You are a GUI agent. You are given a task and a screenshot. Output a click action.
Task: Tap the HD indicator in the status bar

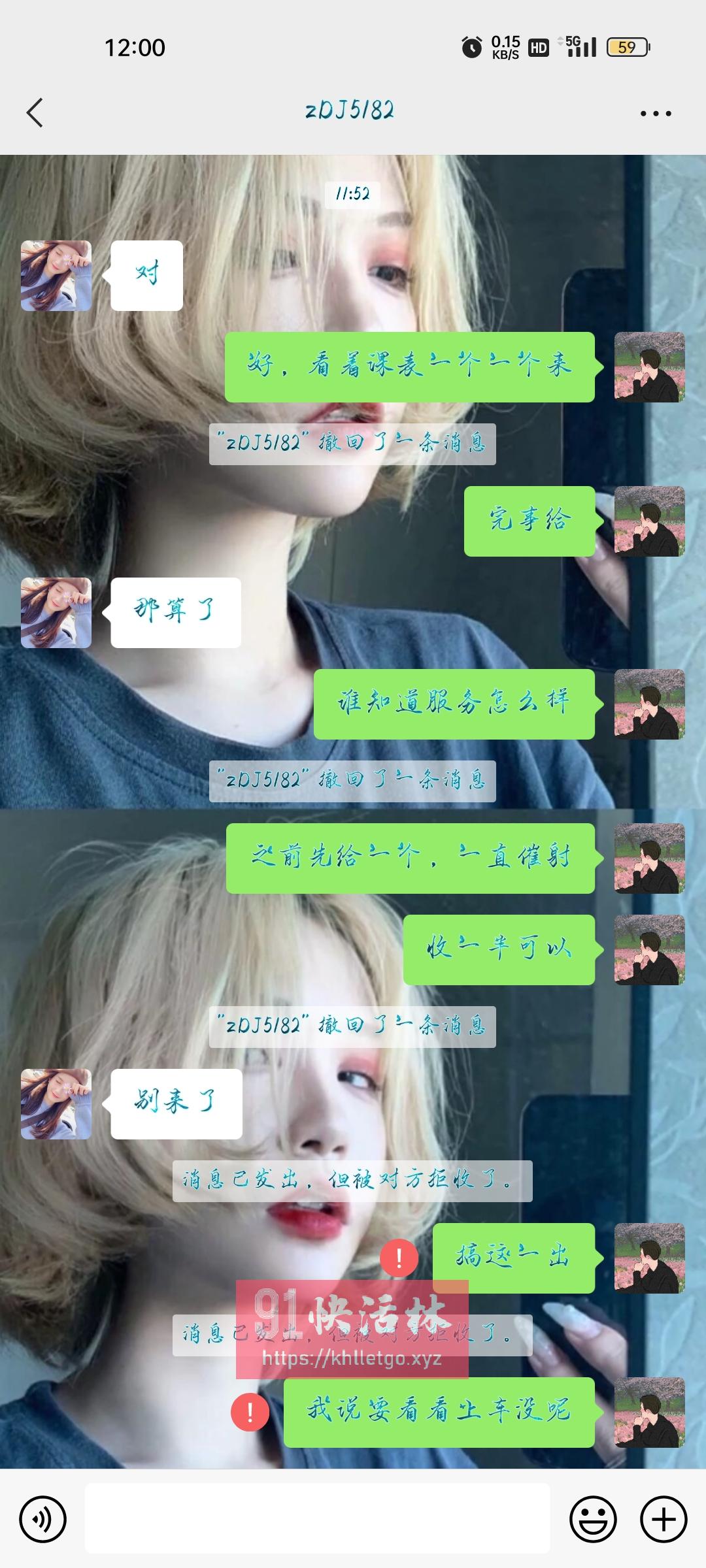click(x=537, y=48)
